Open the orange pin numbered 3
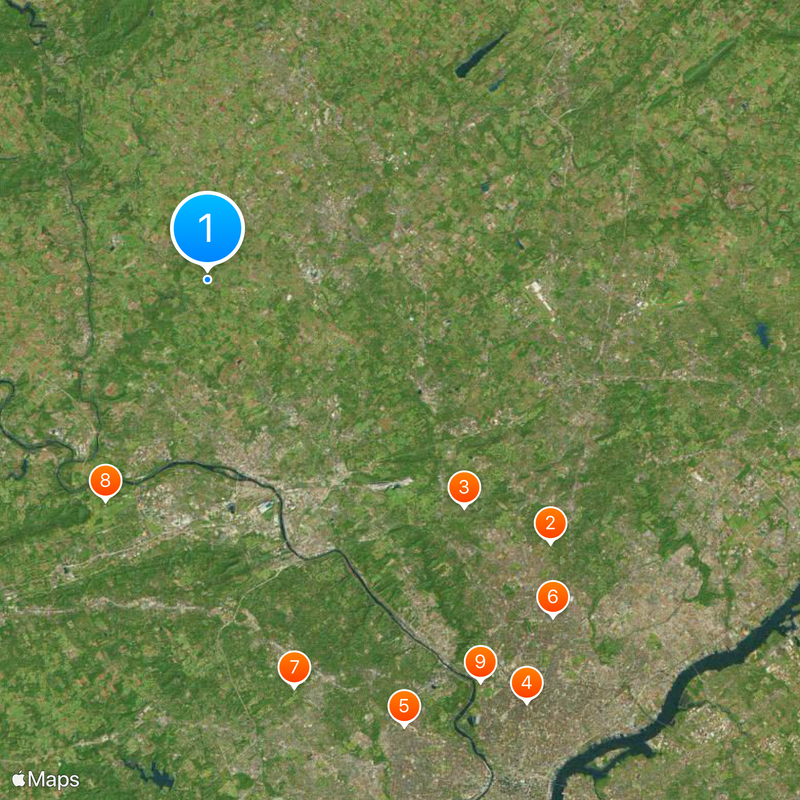 464,488
